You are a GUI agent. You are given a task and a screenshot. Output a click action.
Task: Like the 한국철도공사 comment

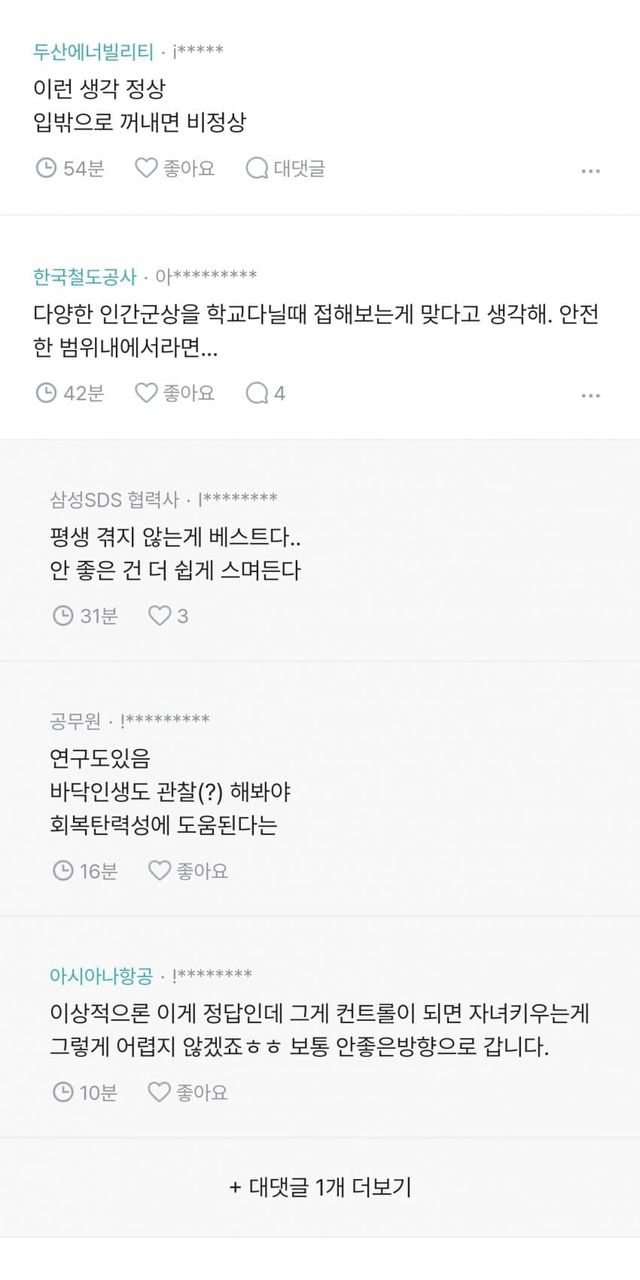click(x=175, y=393)
